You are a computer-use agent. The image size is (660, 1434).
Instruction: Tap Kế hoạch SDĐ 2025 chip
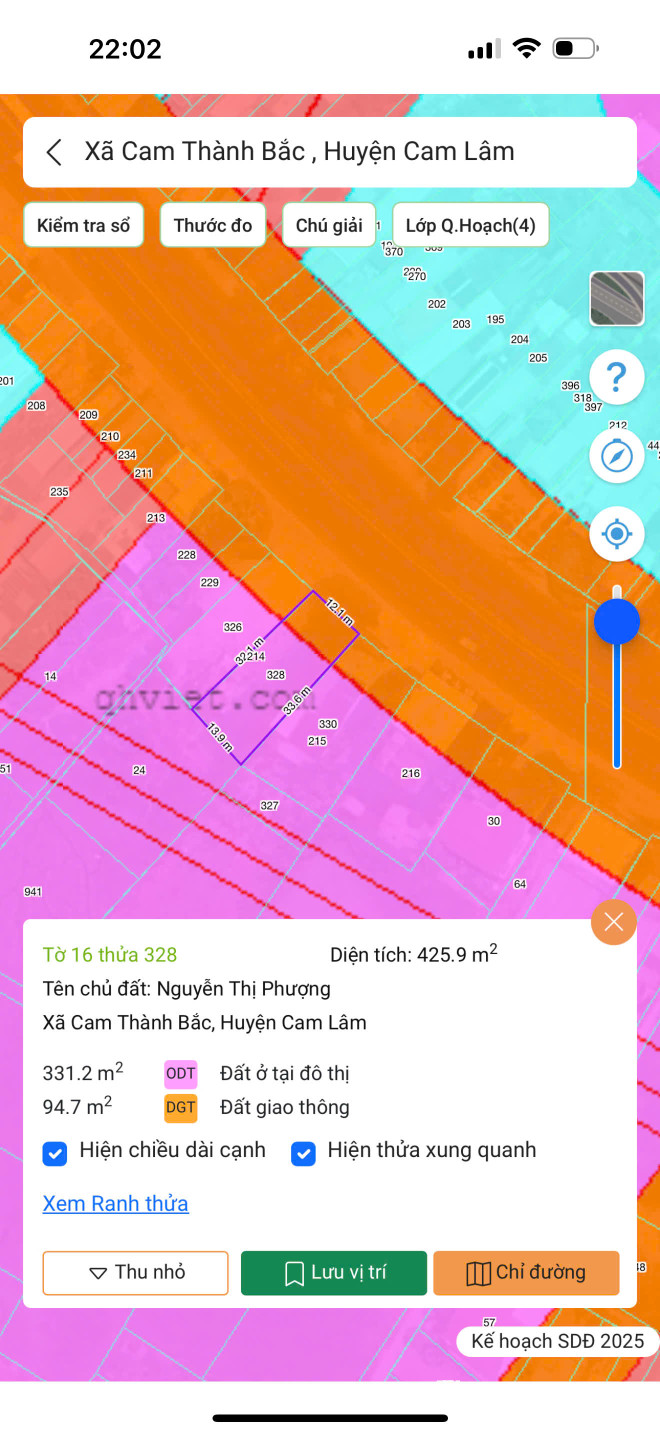coord(557,1342)
